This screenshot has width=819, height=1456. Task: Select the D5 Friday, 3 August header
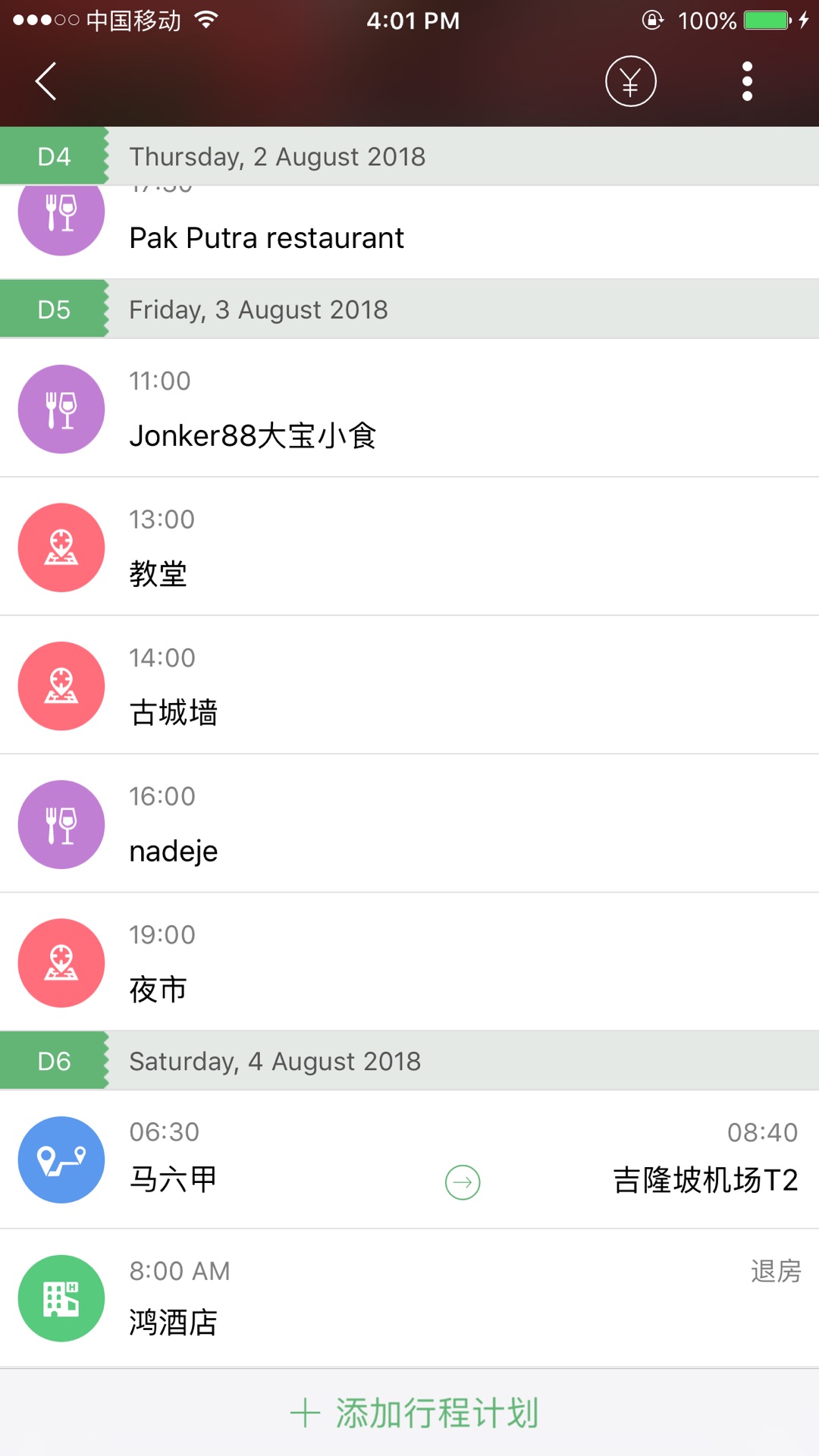click(x=409, y=309)
